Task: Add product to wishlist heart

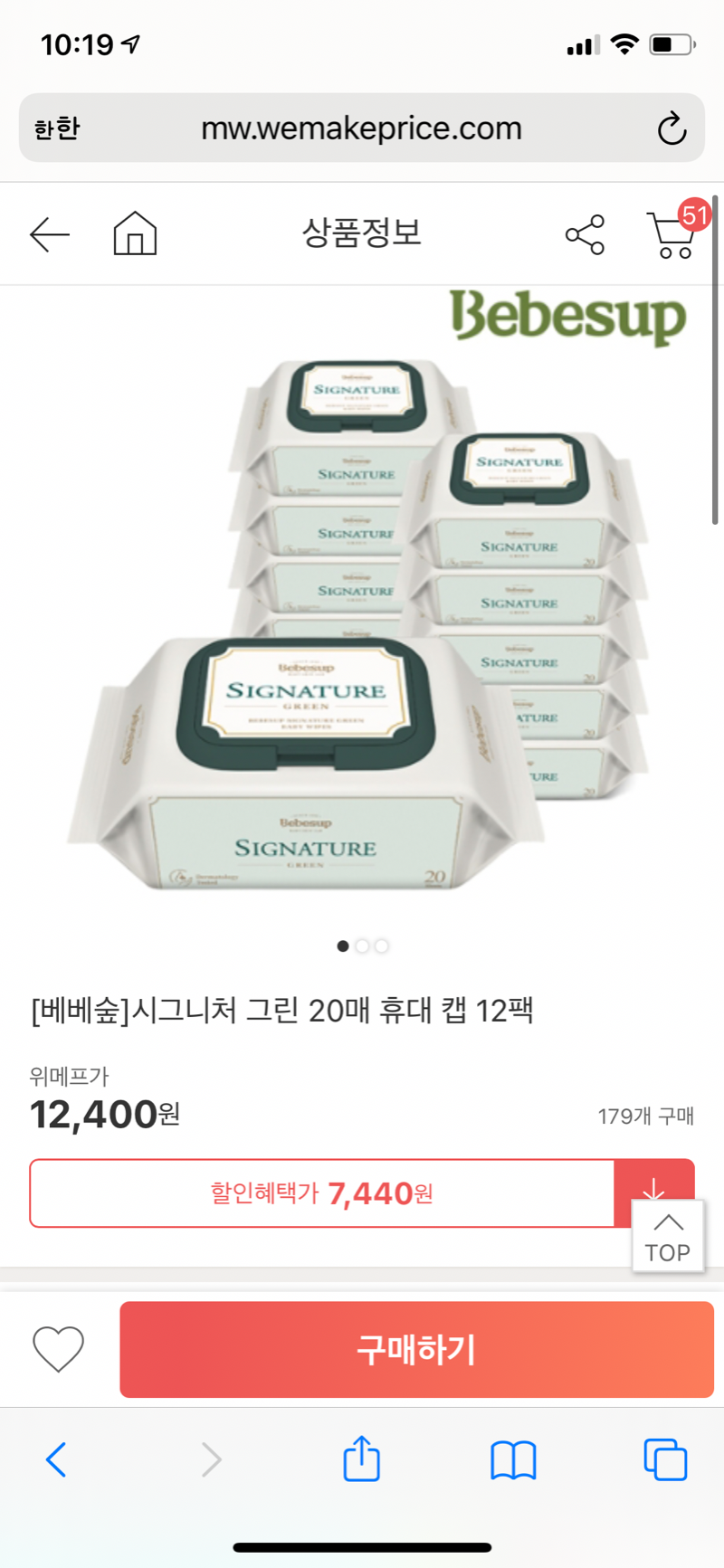Action: [59, 1349]
